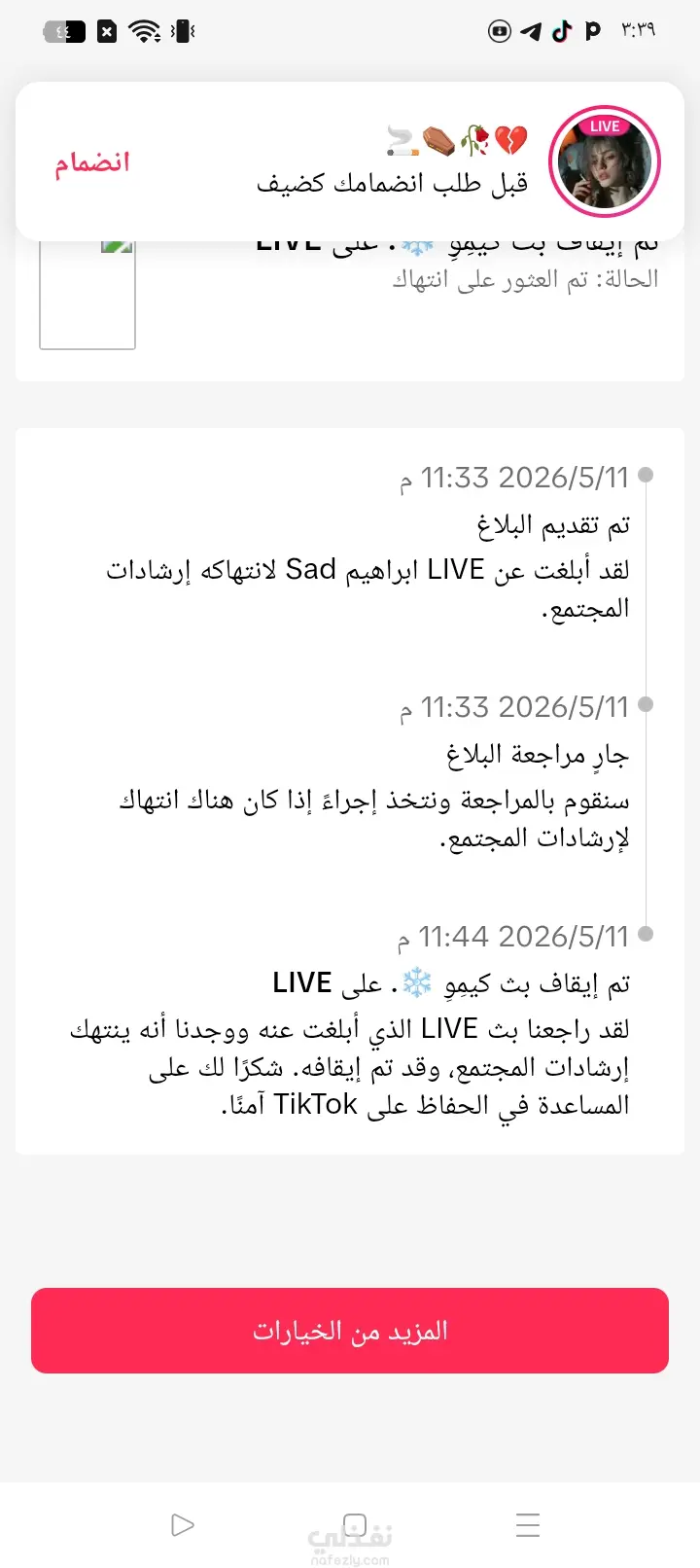Open recent apps from the navigation bar
Image resolution: width=700 pixels, height=1568 pixels.
pos(528,1524)
